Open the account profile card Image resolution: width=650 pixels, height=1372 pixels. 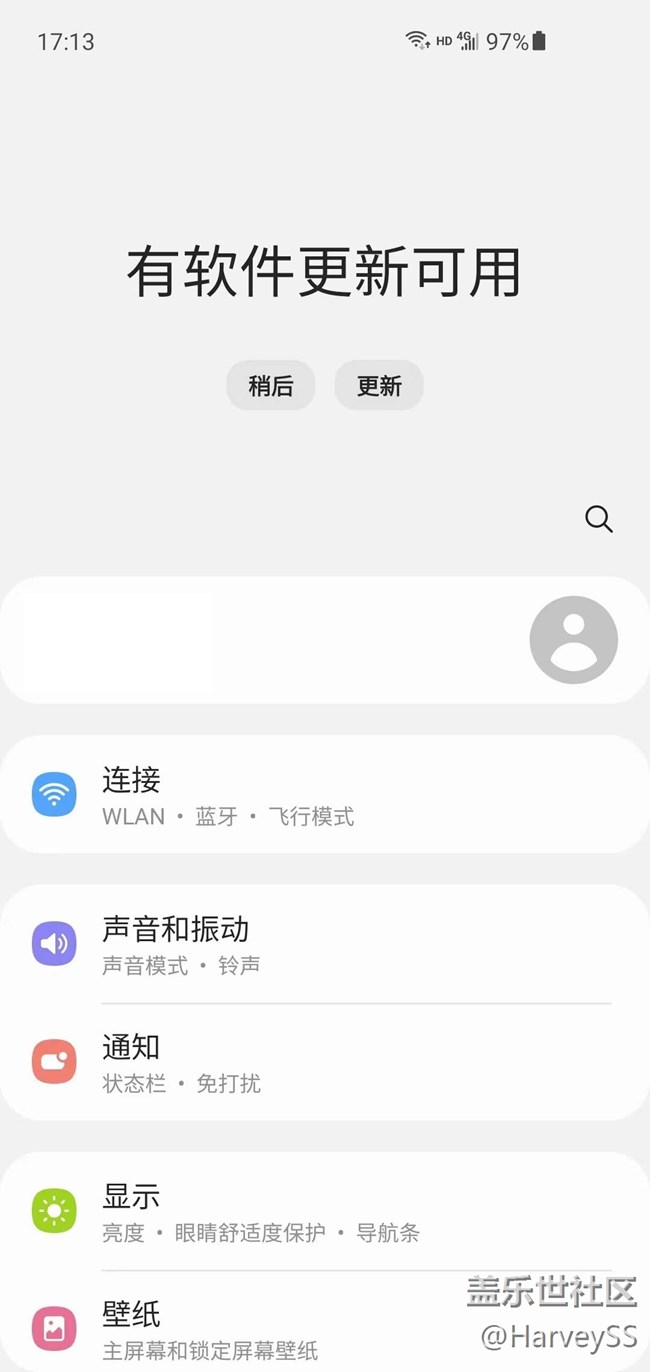click(324, 640)
